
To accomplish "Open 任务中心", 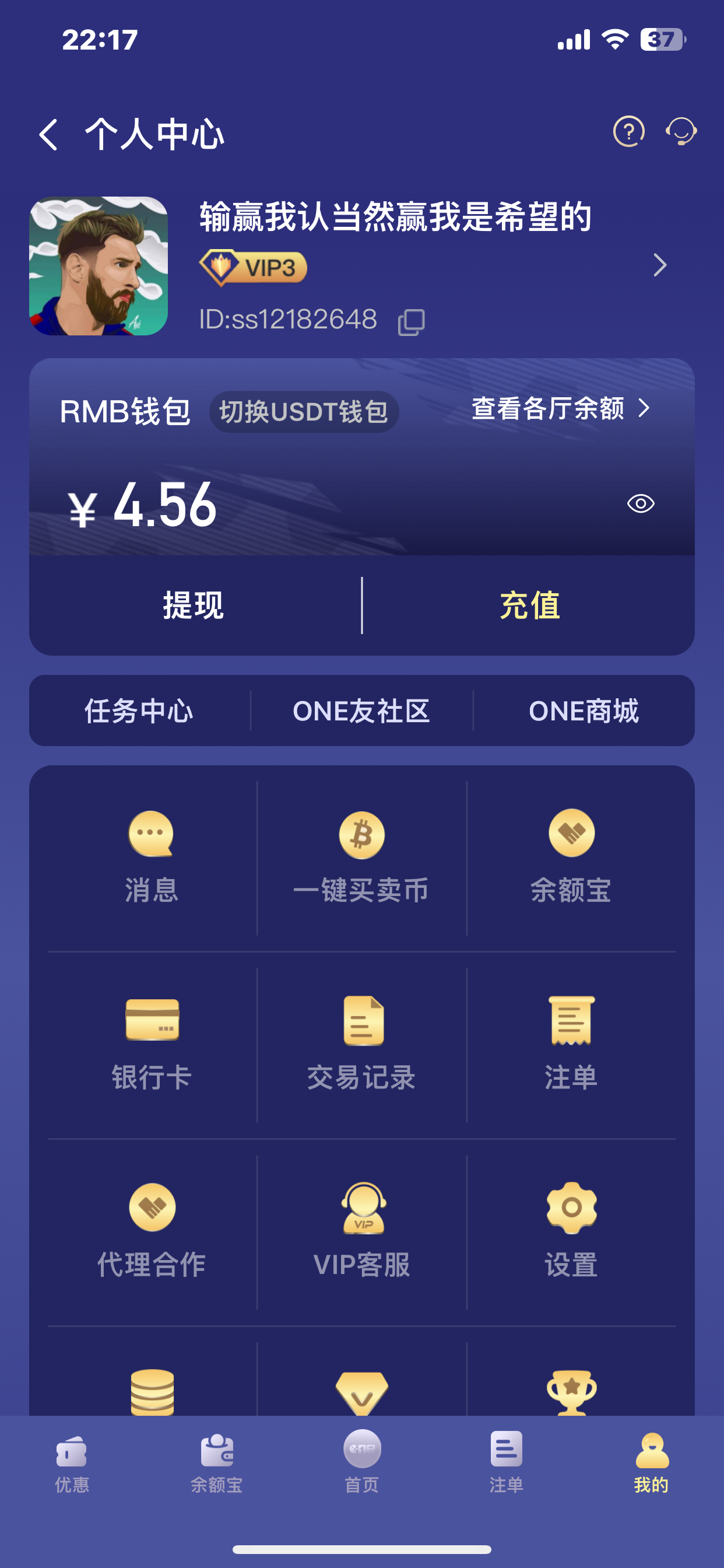I will 139,711.
